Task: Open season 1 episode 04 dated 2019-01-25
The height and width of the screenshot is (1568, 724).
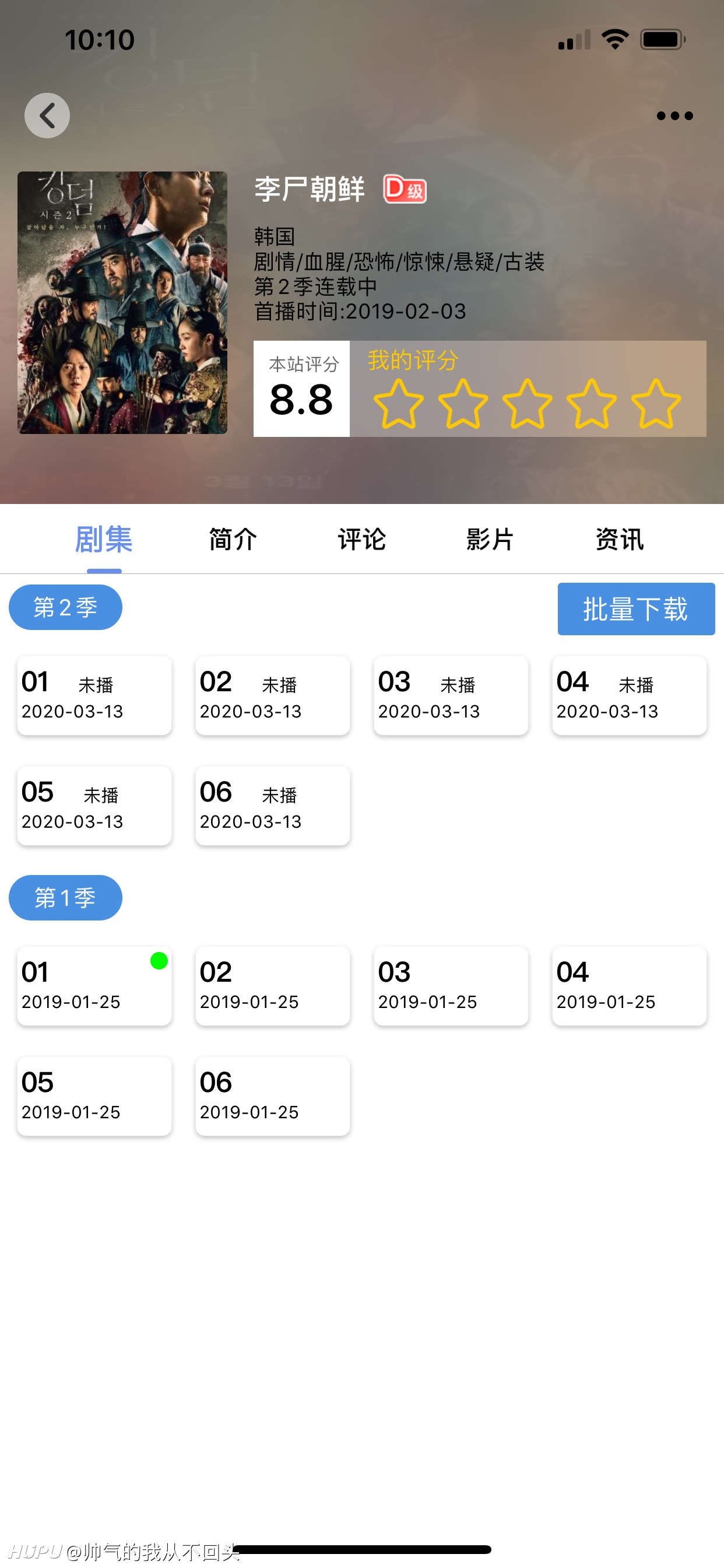Action: tap(629, 985)
